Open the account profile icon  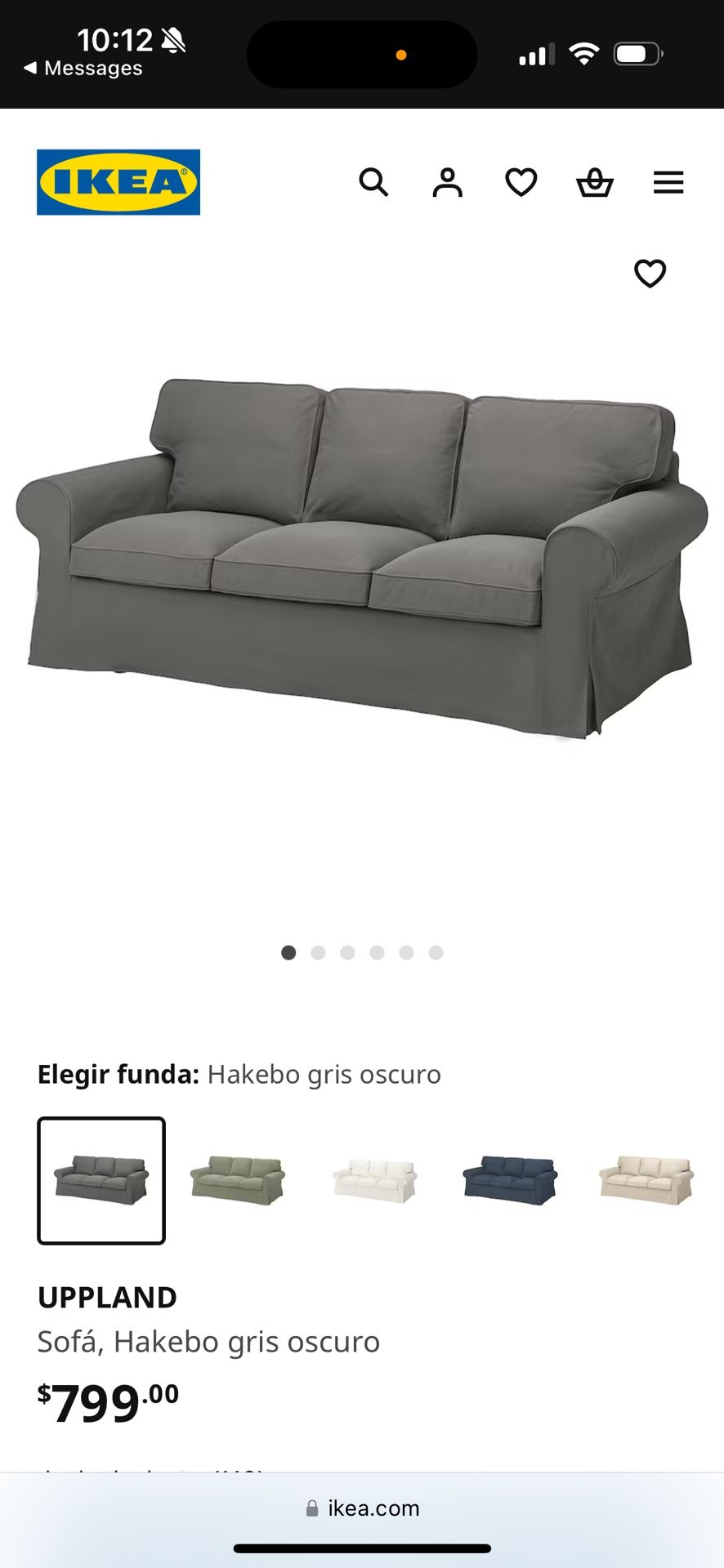447,182
